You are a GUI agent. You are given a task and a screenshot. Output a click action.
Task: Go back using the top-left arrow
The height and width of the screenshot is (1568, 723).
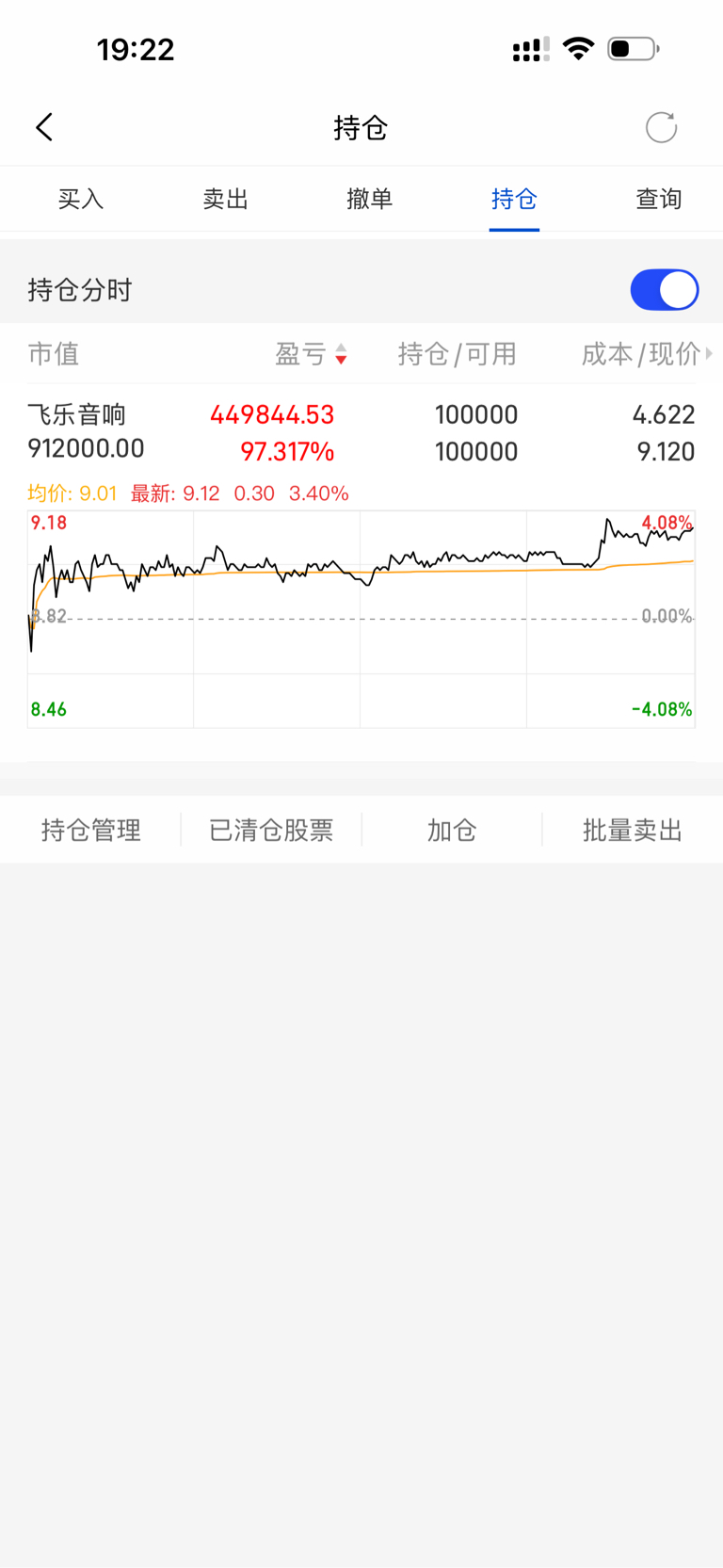[x=44, y=127]
